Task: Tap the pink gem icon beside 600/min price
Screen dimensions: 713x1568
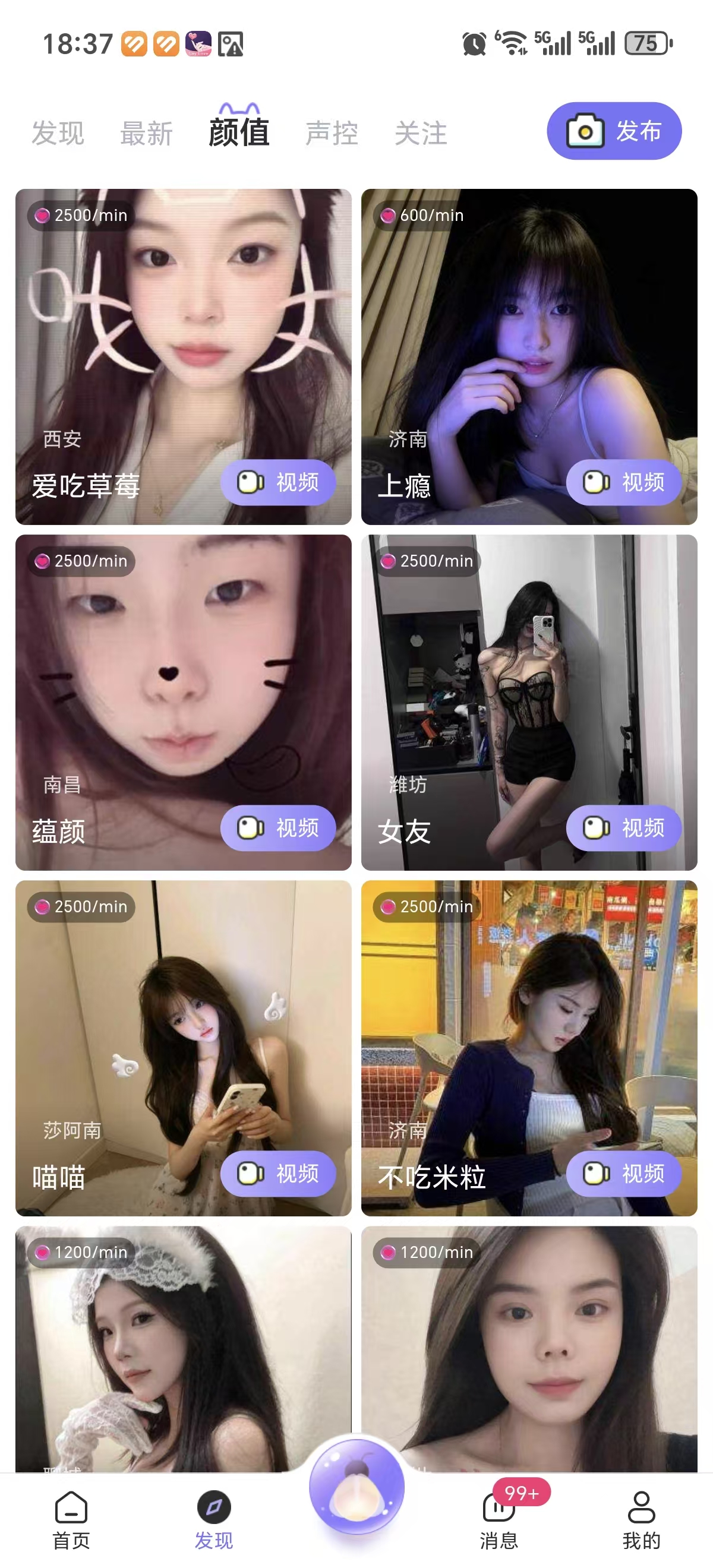Action: 388,215
